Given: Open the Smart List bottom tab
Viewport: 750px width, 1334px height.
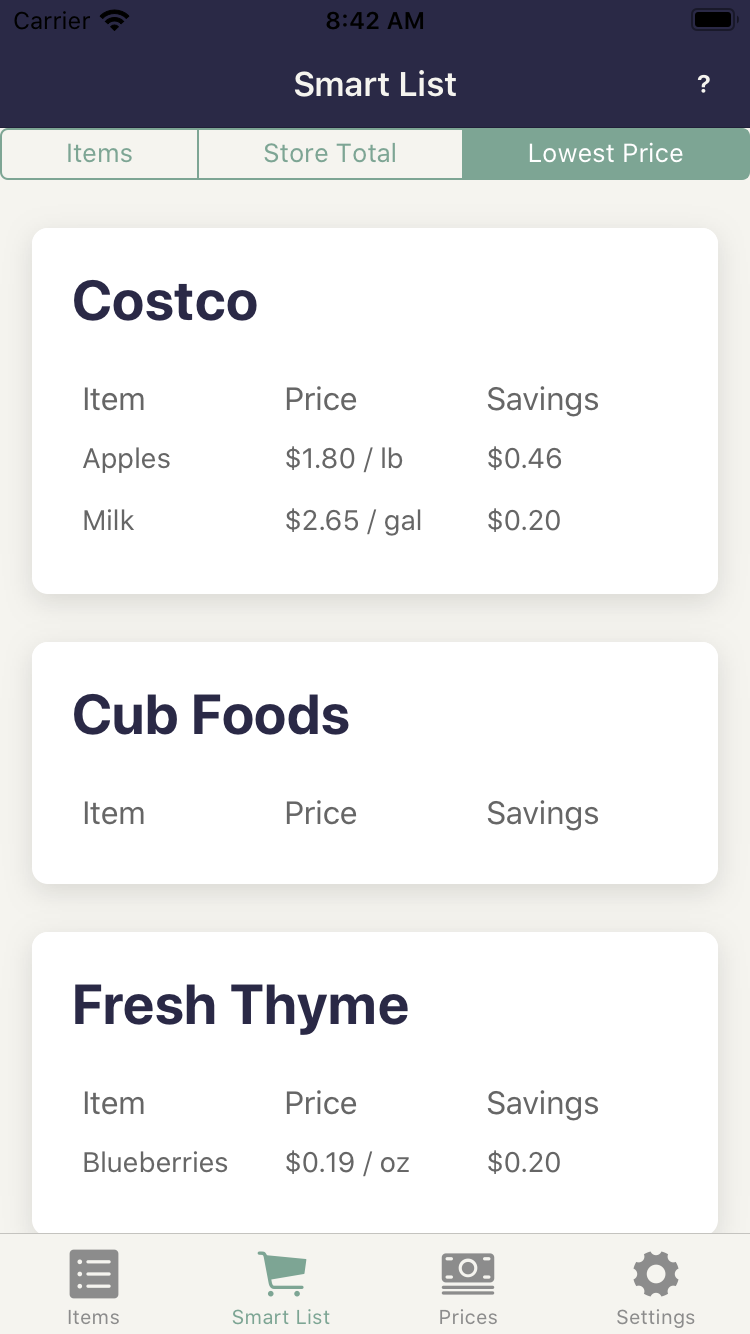Looking at the screenshot, I should (281, 1287).
